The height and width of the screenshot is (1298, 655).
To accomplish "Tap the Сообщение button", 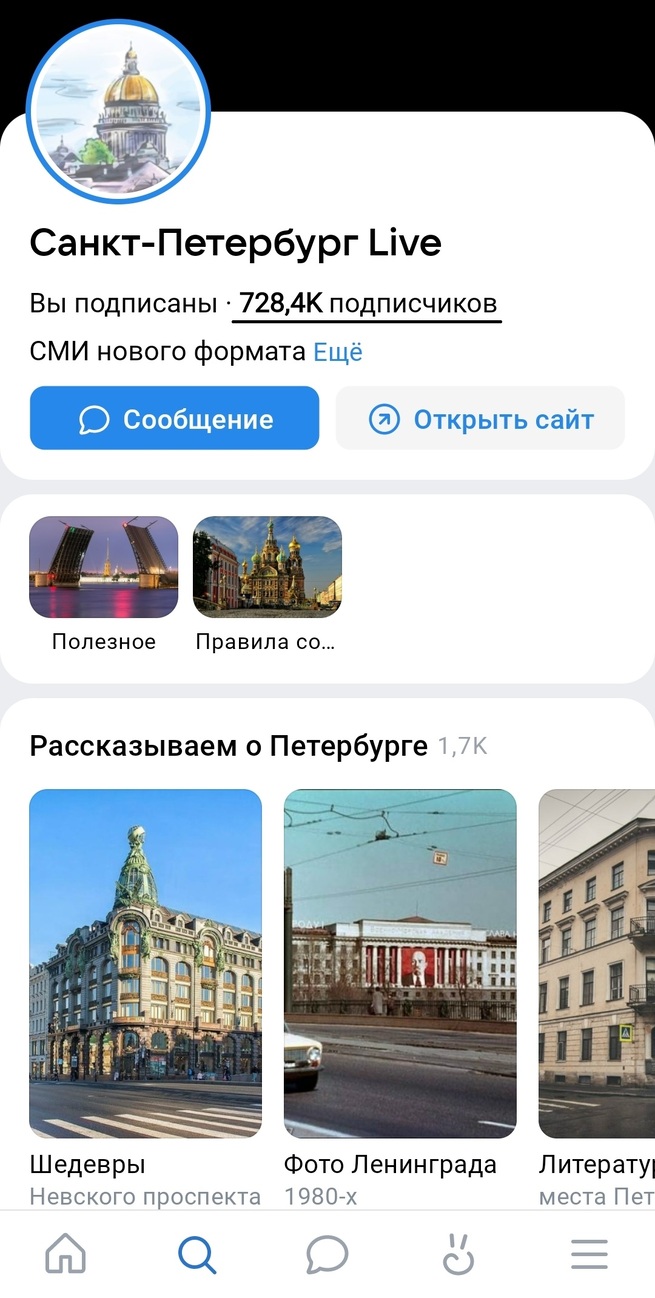I will 174,419.
